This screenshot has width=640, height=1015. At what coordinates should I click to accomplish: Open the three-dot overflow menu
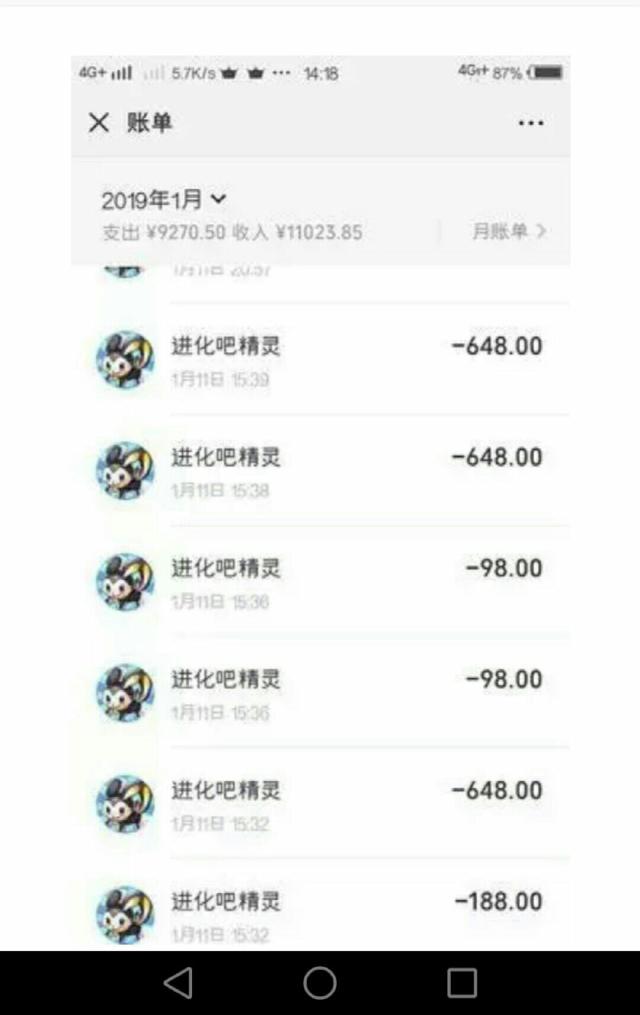531,123
